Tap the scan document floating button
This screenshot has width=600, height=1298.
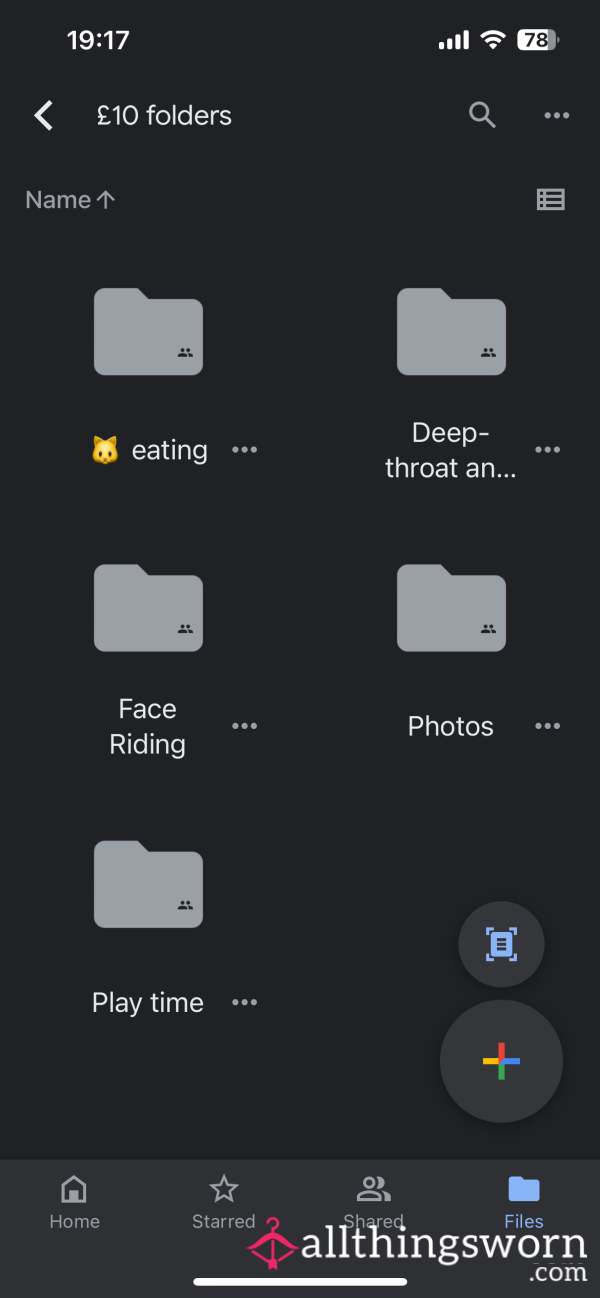pyautogui.click(x=501, y=944)
